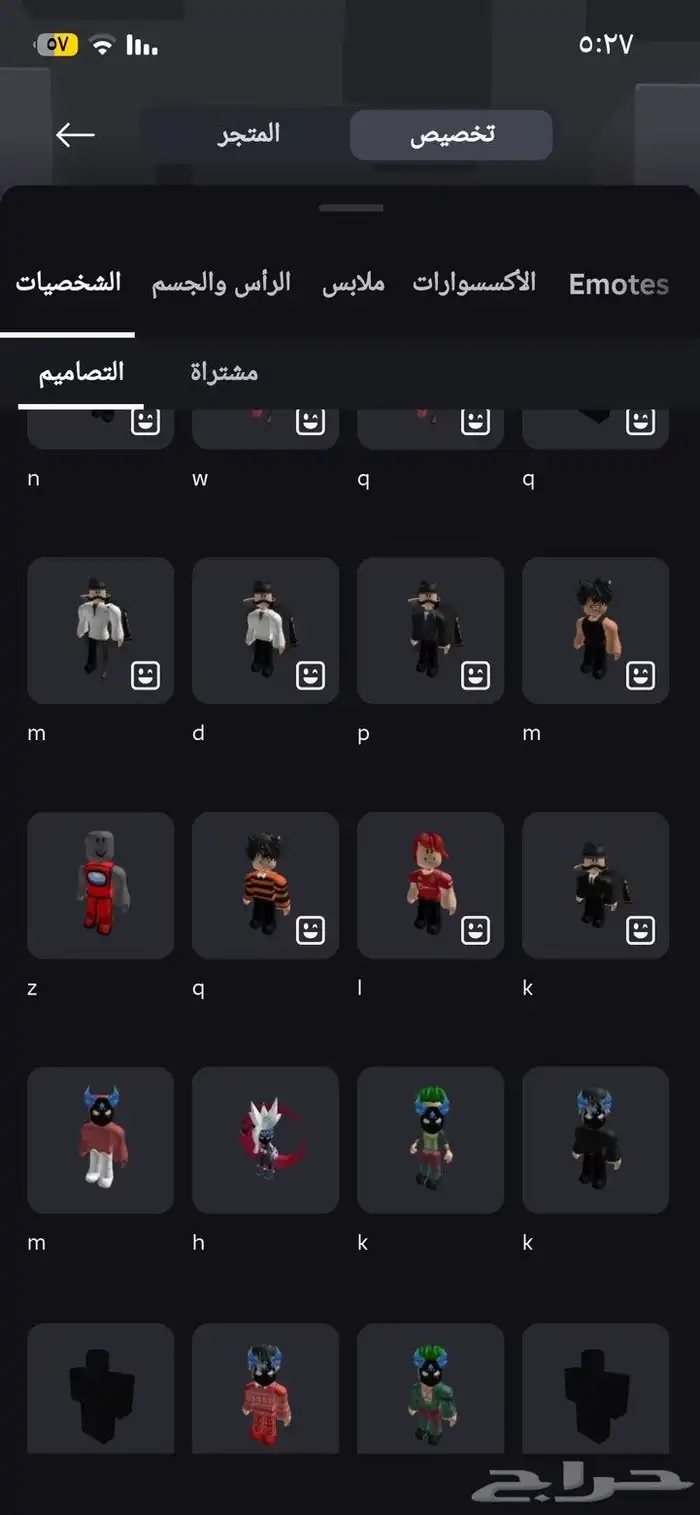700x1515 pixels.
Task: Choose the white spiky-hair outfit labeled h
Action: (x=265, y=1140)
